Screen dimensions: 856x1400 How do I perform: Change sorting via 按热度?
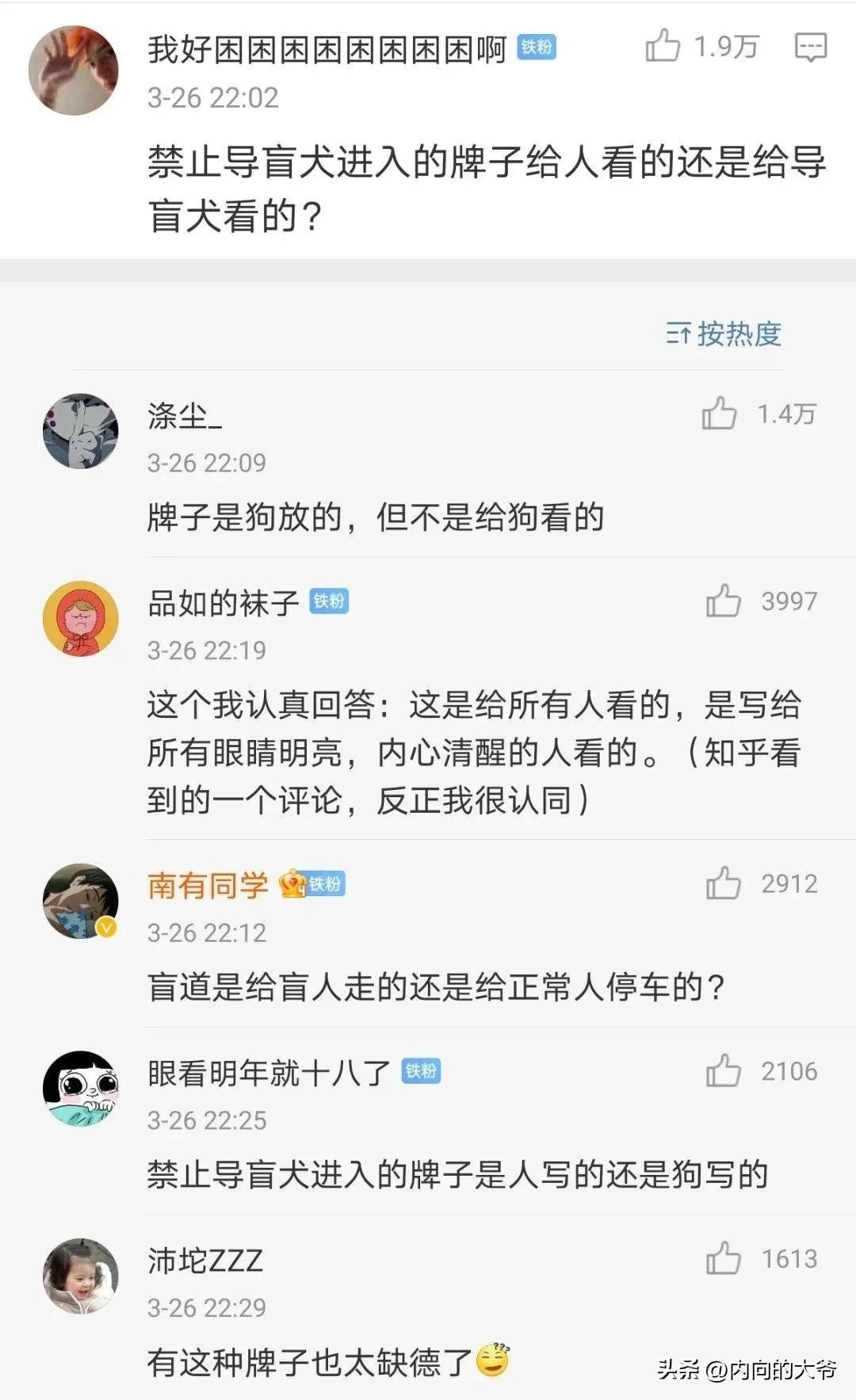pos(724,334)
